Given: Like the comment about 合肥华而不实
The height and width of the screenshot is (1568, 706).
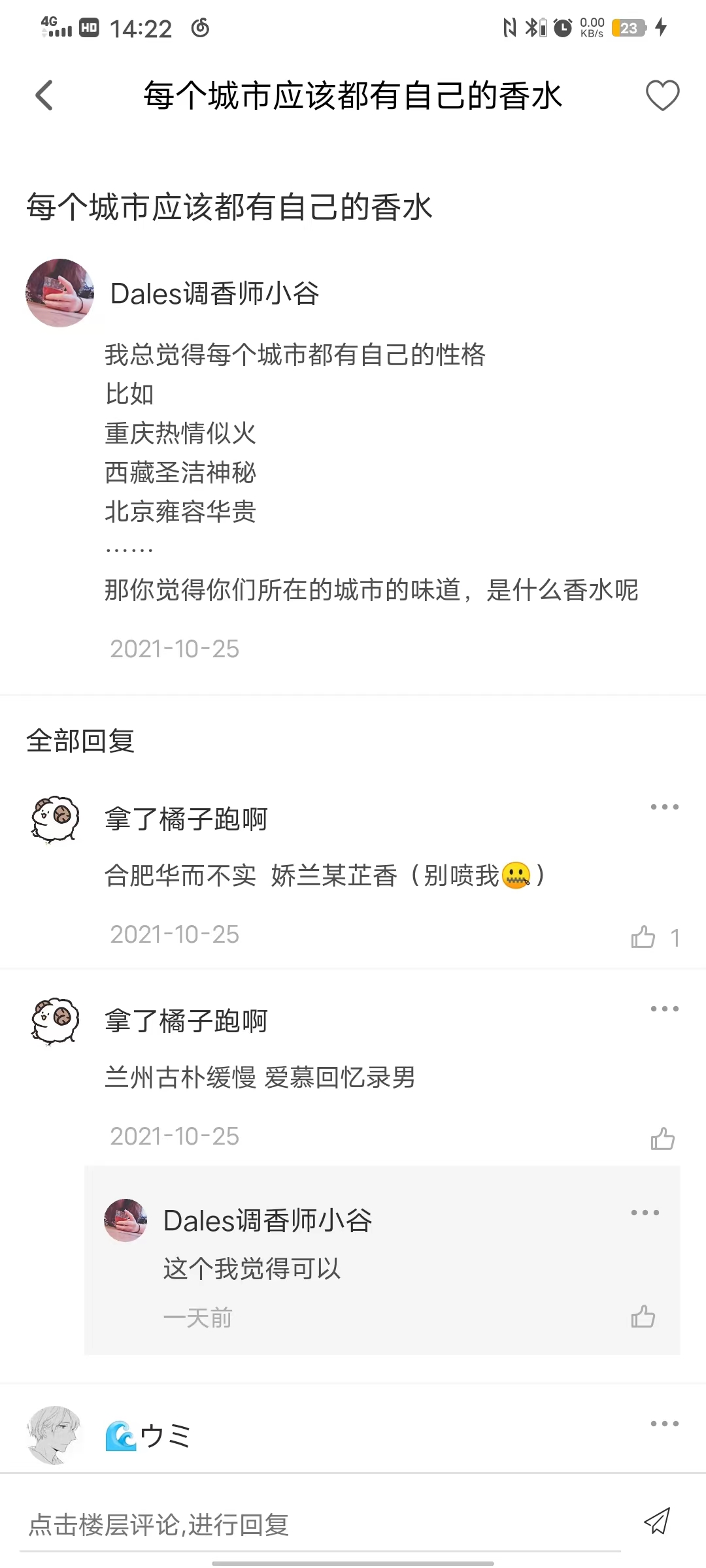Looking at the screenshot, I should [645, 938].
